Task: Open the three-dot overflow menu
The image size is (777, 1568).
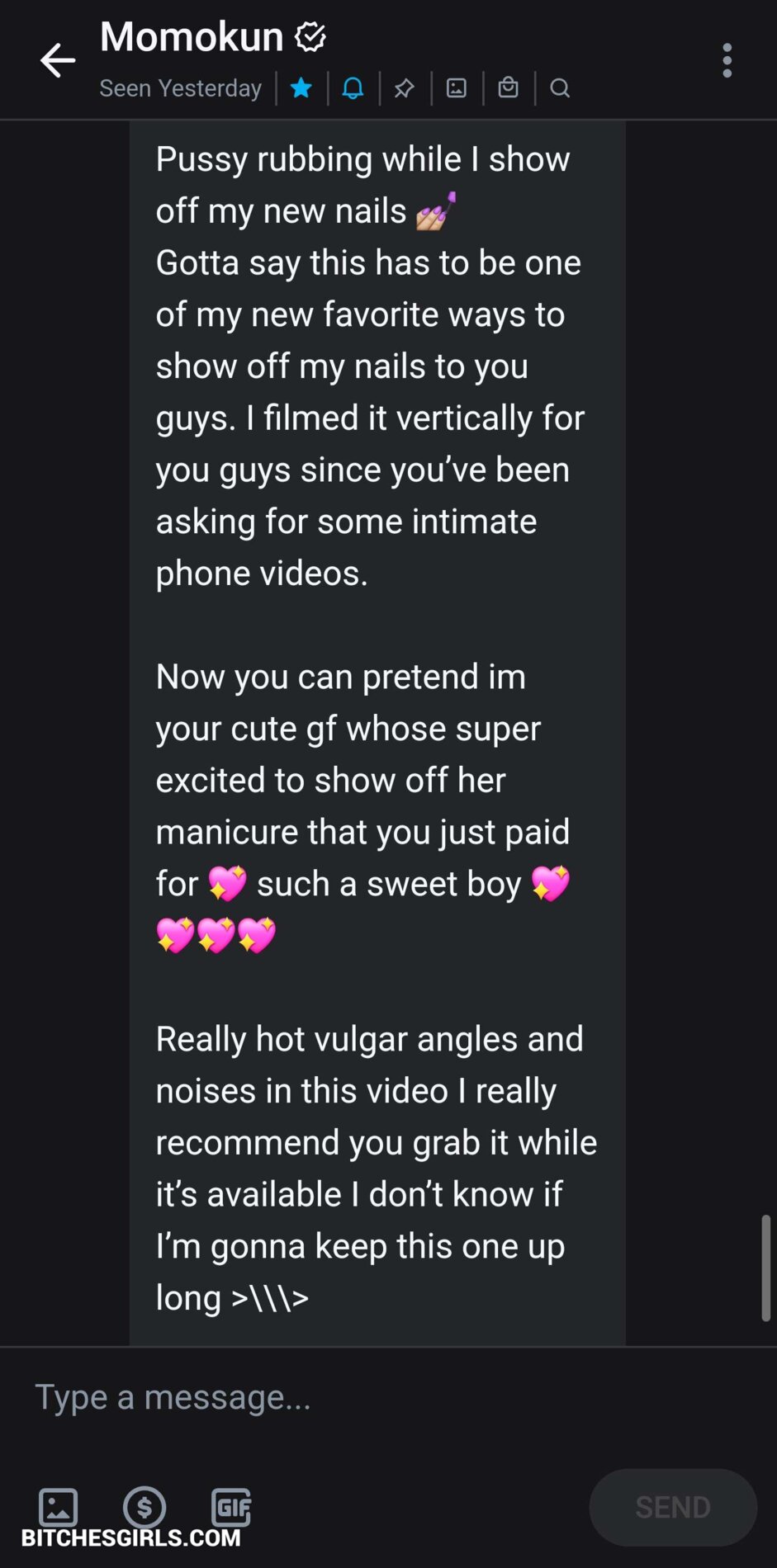Action: (x=727, y=60)
